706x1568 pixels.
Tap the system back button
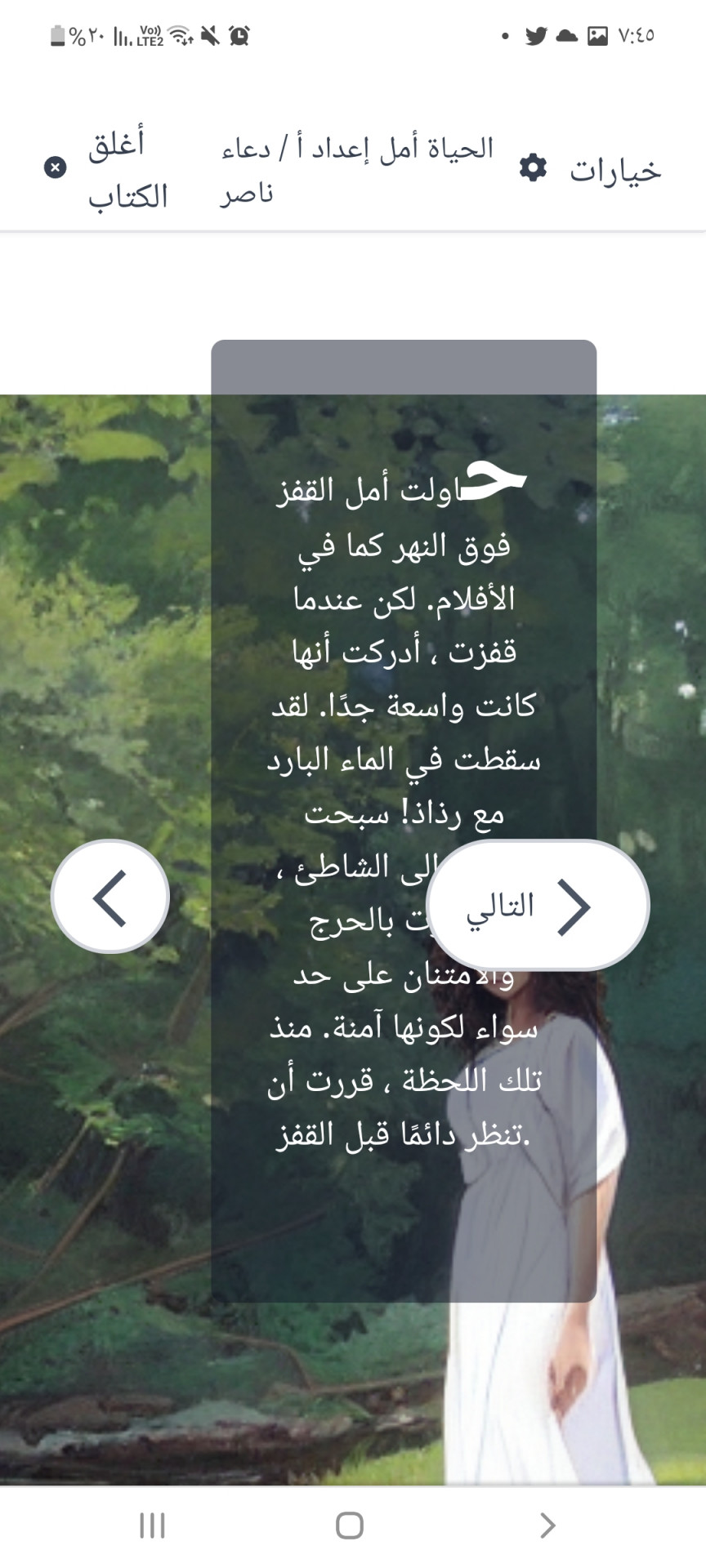pos(547,1525)
